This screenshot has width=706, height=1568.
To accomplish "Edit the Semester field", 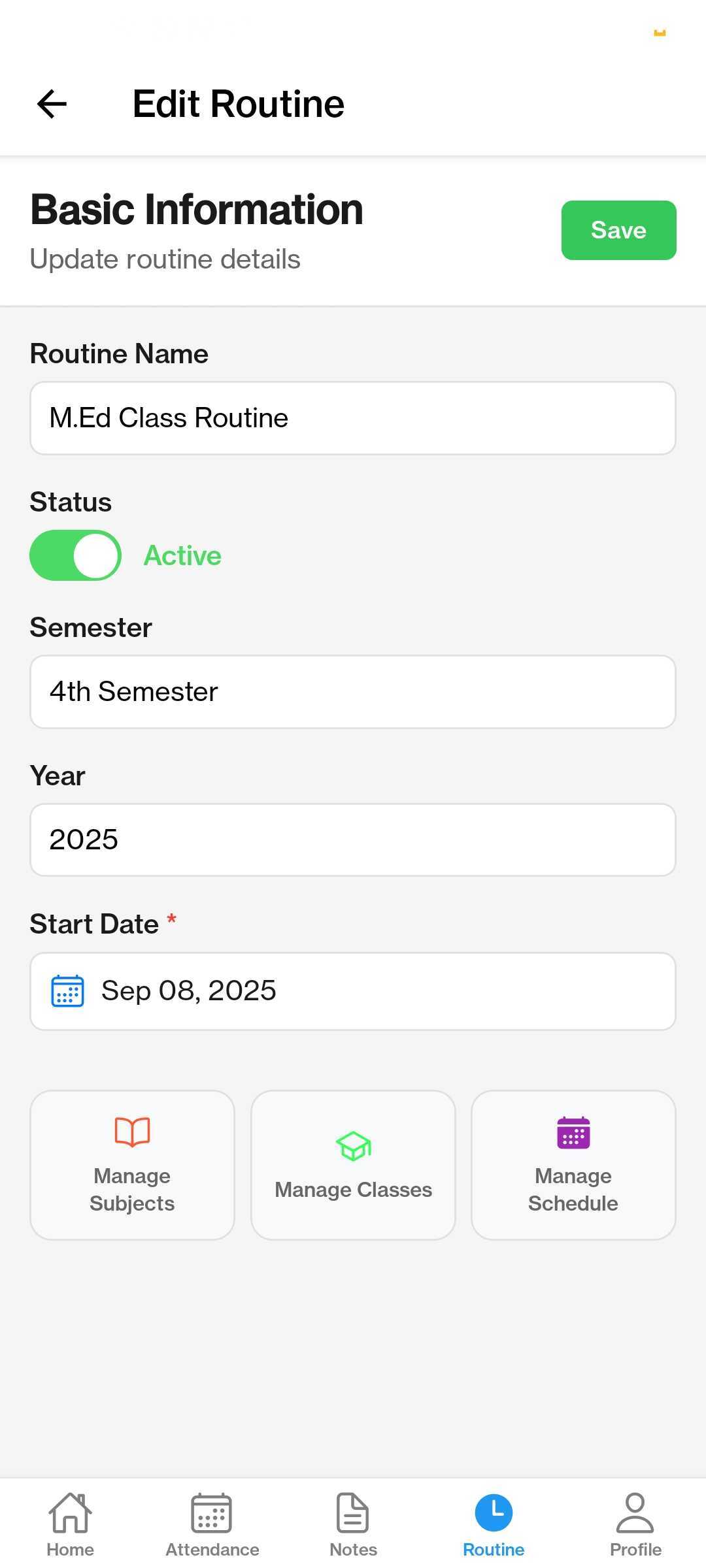I will pos(352,692).
